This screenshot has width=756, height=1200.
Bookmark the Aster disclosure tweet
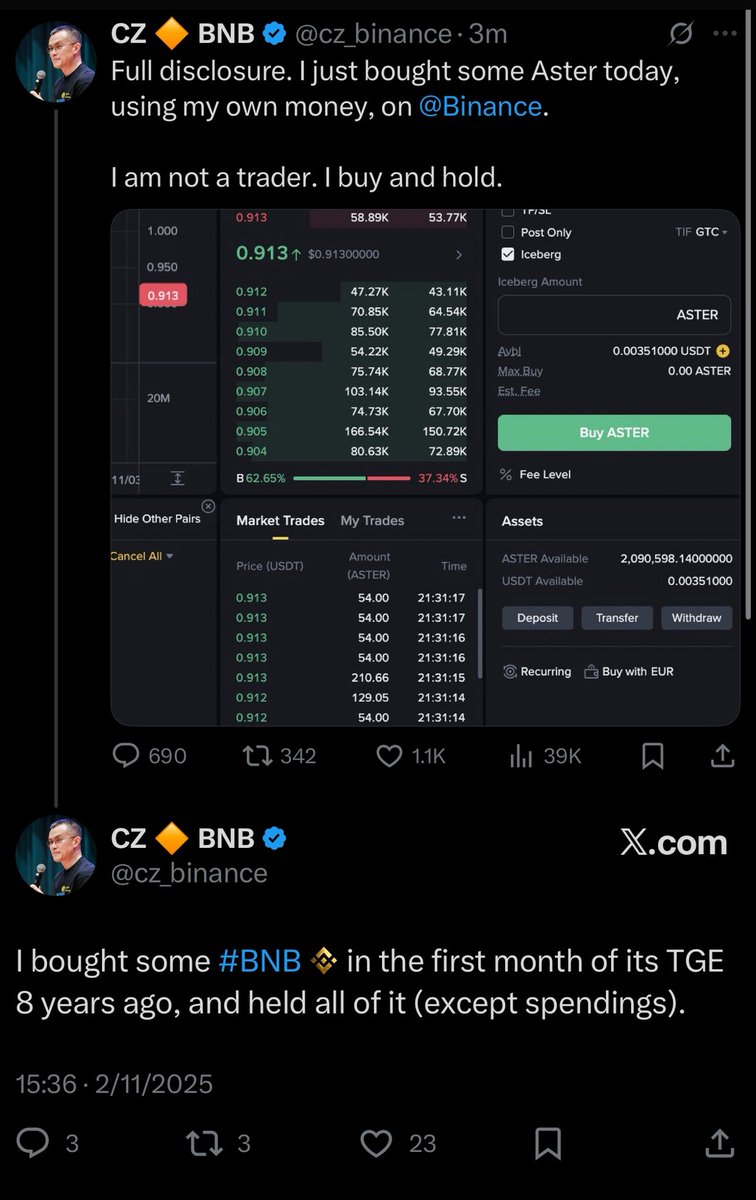point(653,755)
